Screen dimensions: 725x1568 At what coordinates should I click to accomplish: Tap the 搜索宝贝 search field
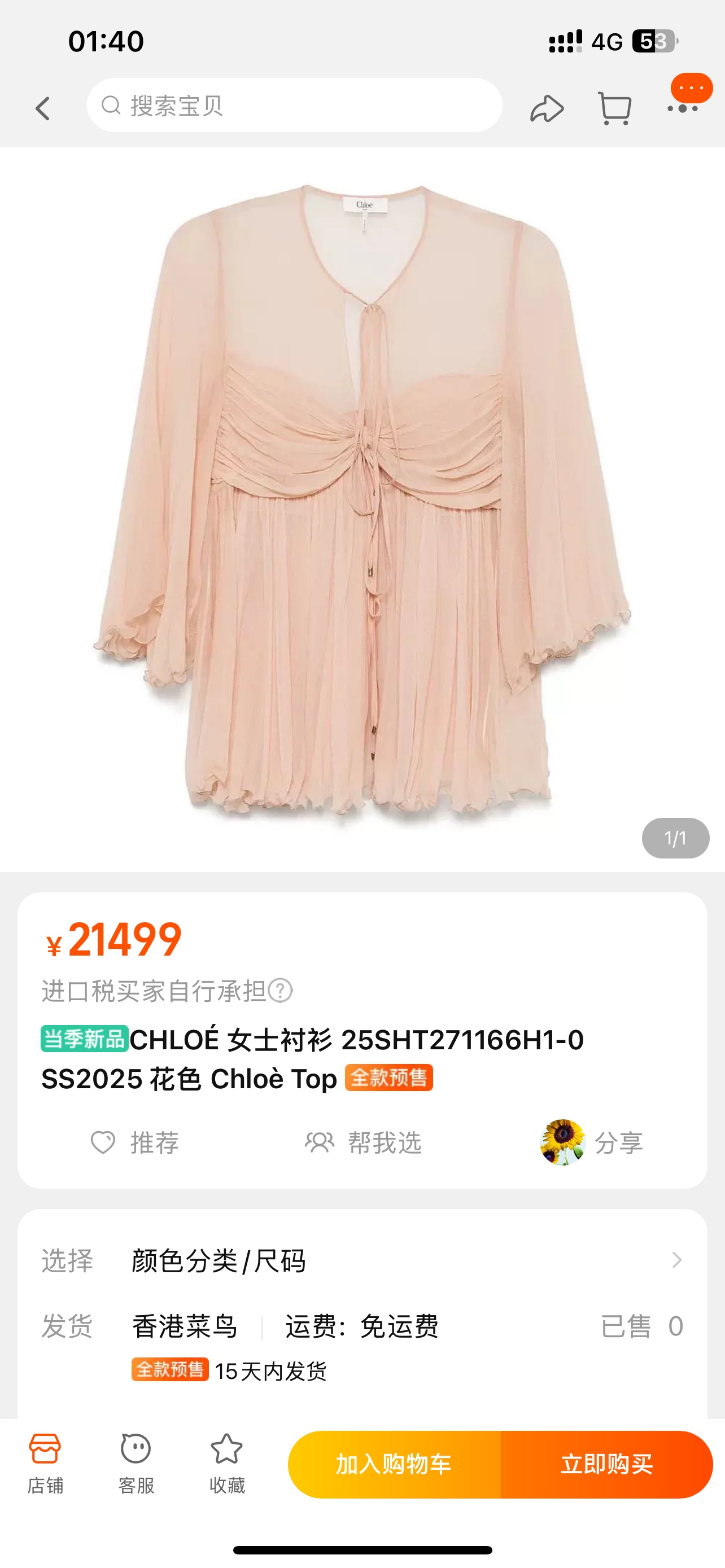tap(295, 106)
